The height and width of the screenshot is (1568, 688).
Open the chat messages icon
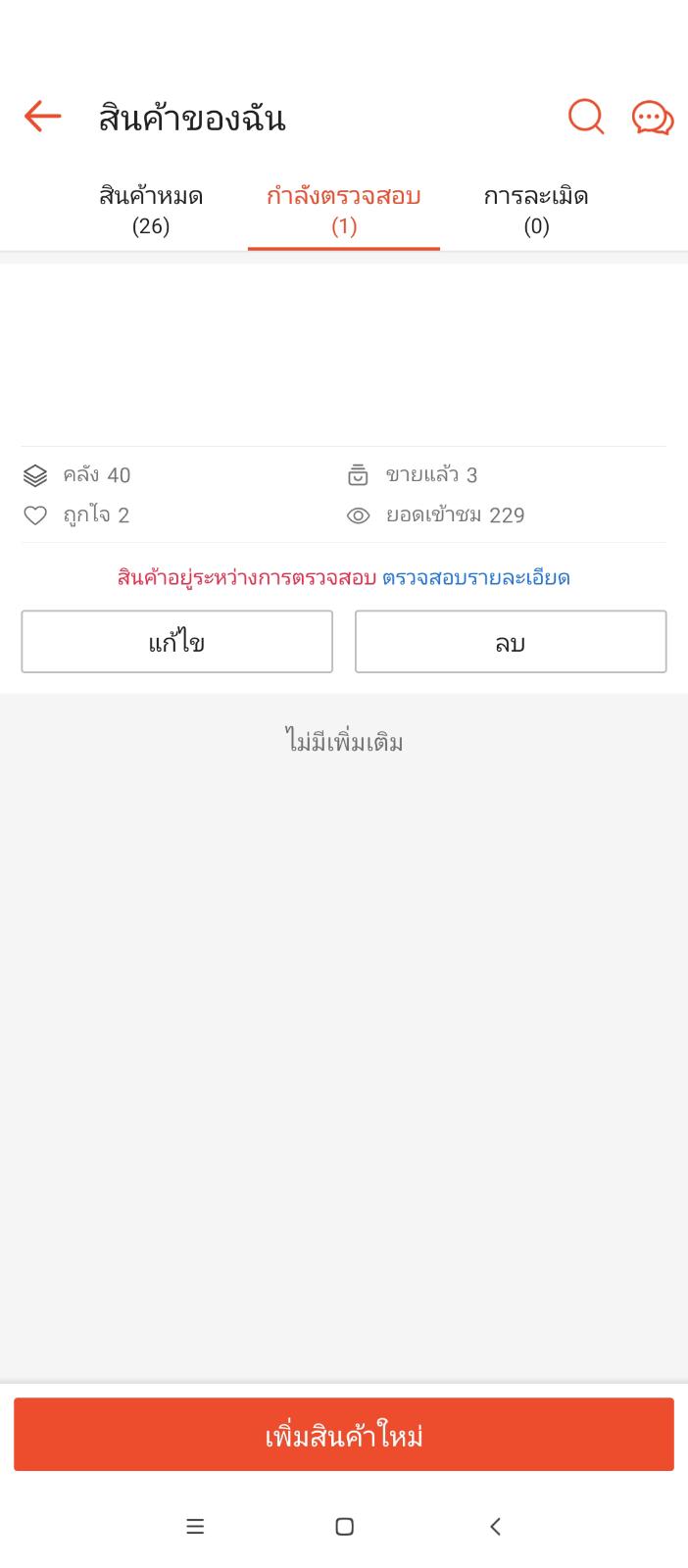pyautogui.click(x=653, y=119)
